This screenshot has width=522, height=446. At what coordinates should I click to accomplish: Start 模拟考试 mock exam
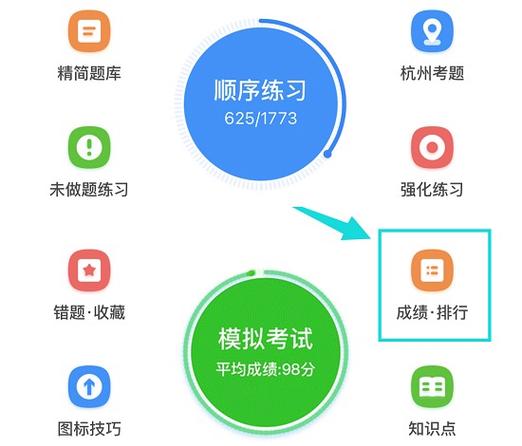coord(265,352)
